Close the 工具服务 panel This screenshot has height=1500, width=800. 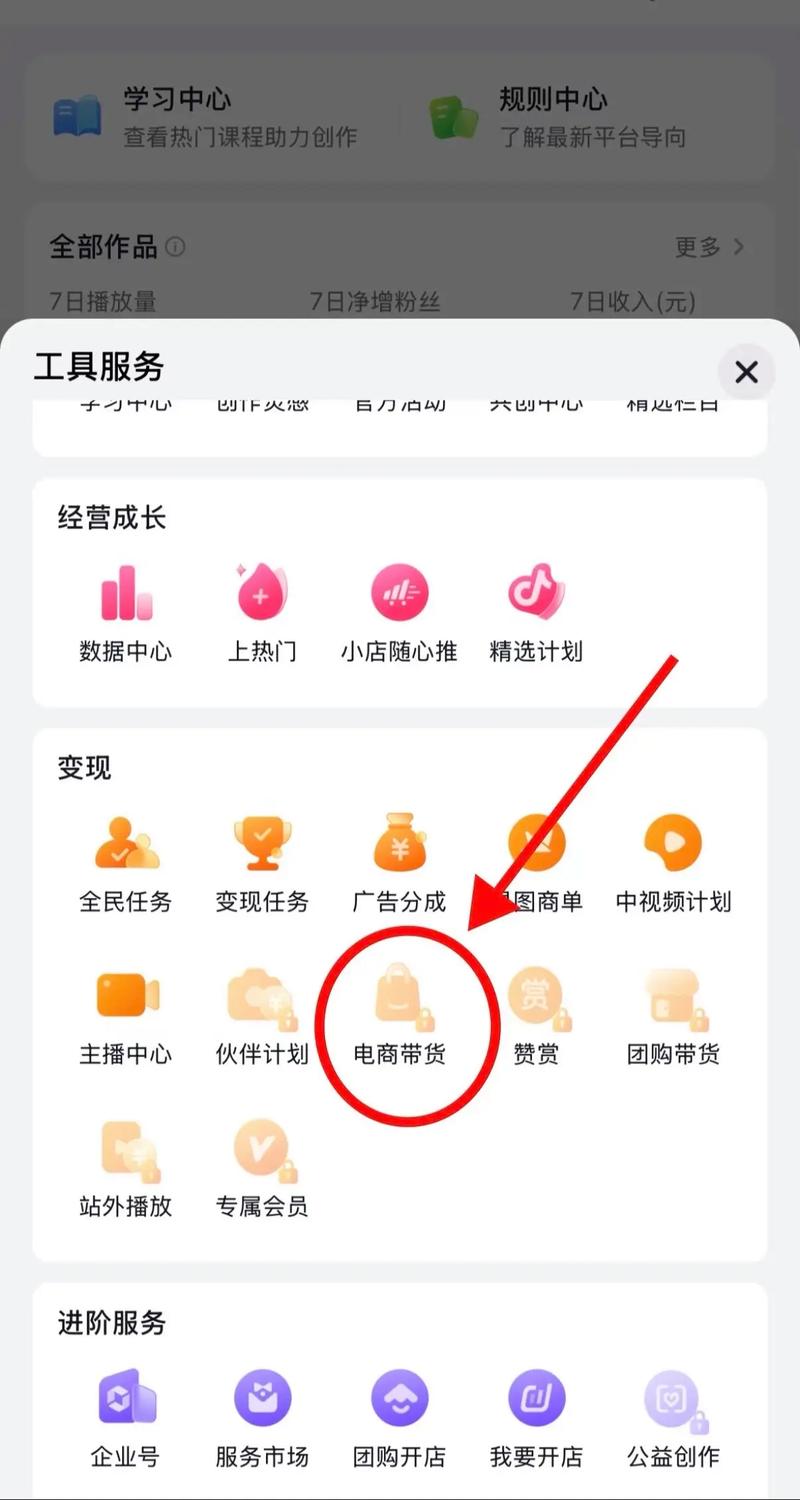[x=746, y=371]
